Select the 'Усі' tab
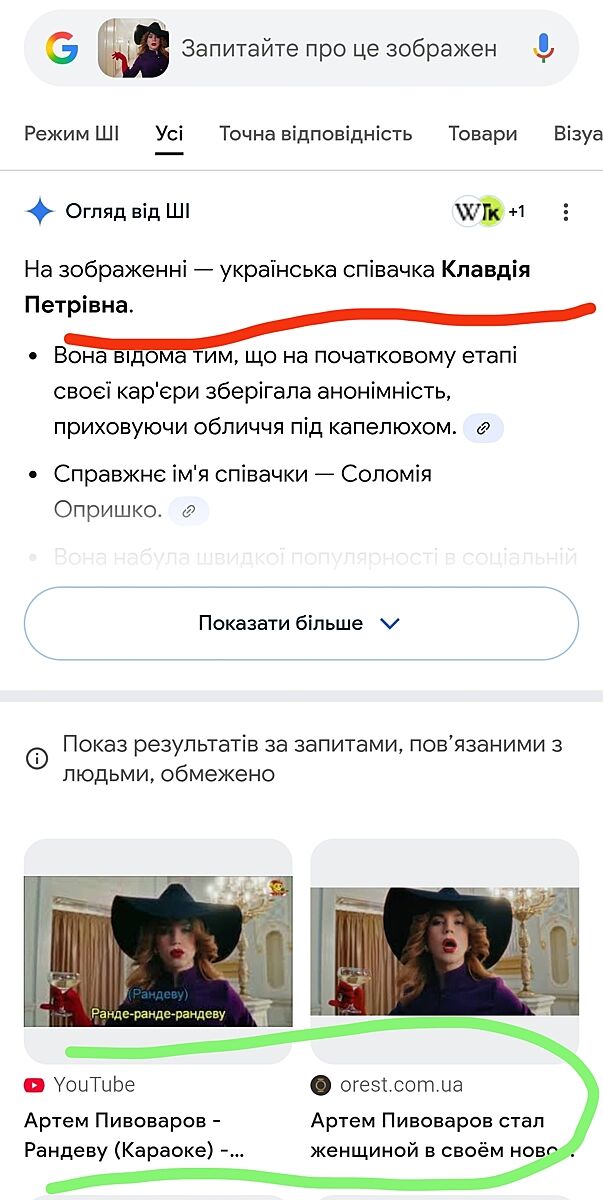Screen dimensions: 603x1200 (x=169, y=134)
